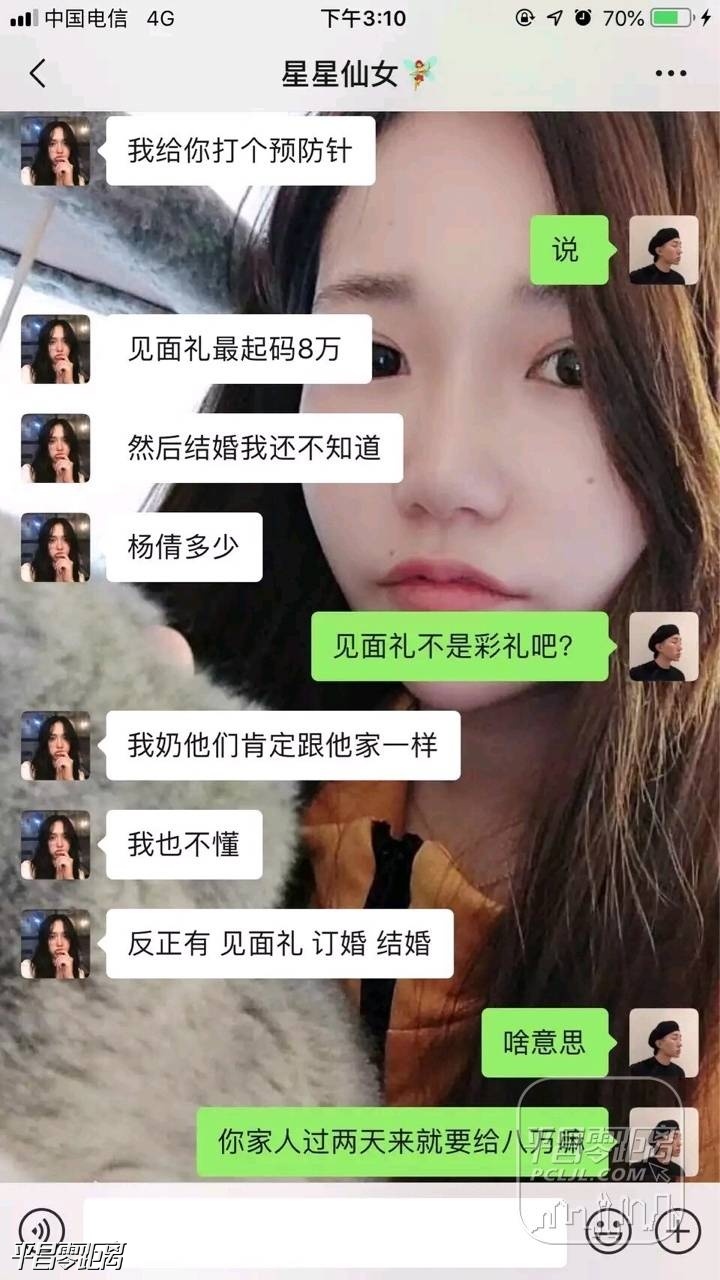The width and height of the screenshot is (720, 1280).
Task: Switch to voice input mode
Action: (41, 1229)
